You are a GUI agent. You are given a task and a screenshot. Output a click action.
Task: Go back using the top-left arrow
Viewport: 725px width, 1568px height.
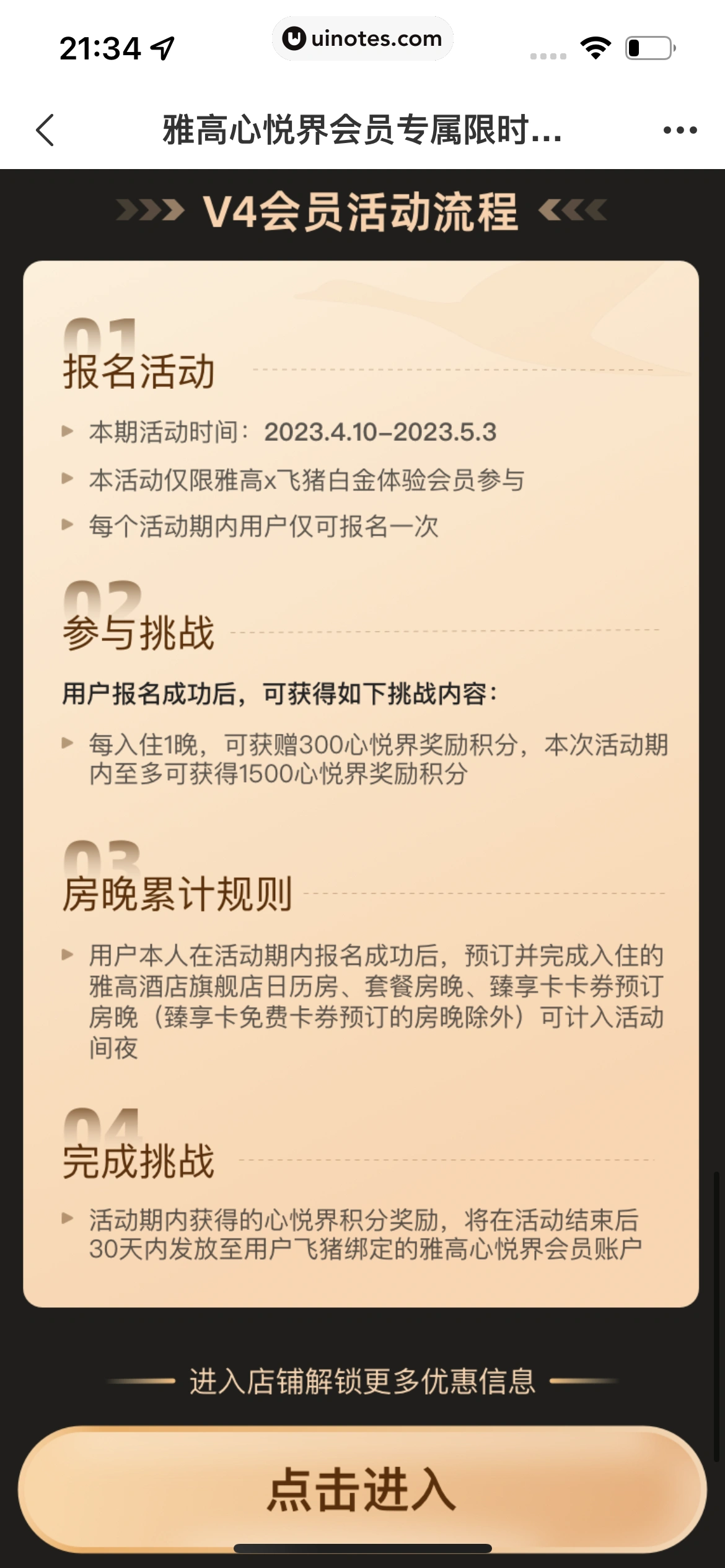tap(45, 130)
